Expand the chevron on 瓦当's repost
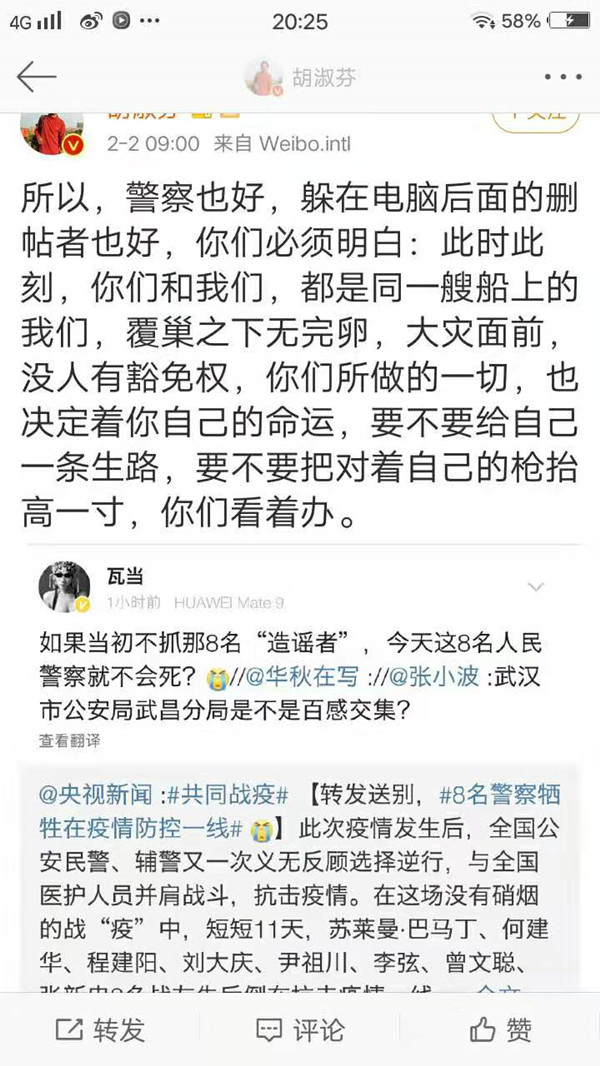 (535, 587)
